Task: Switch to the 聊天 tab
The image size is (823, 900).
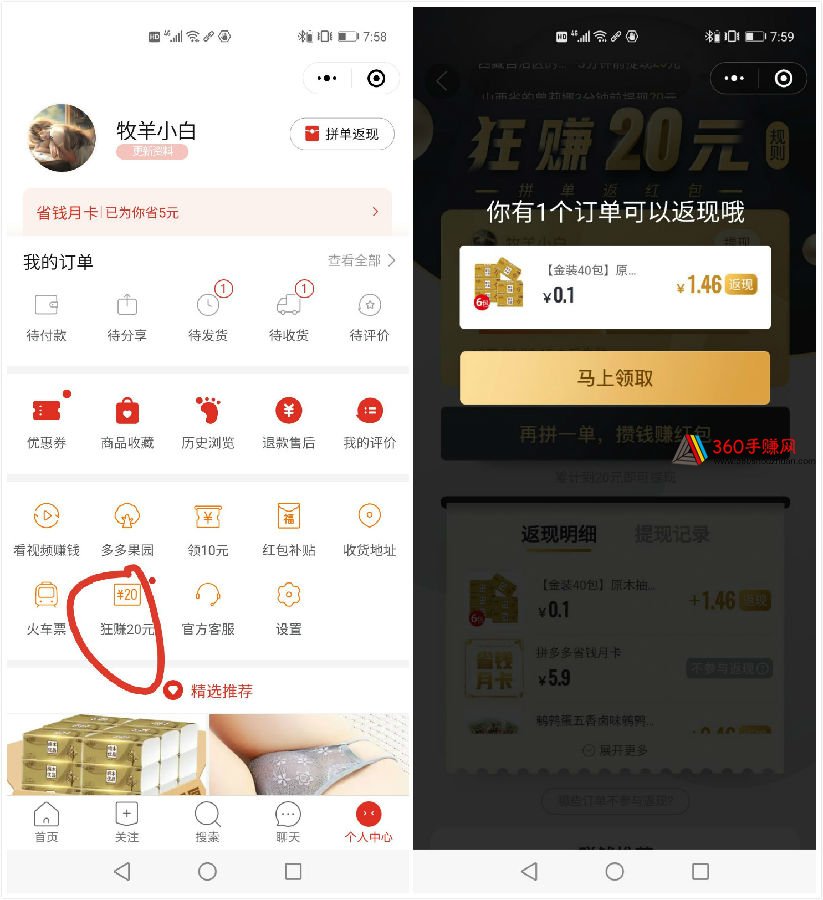Action: [x=288, y=822]
